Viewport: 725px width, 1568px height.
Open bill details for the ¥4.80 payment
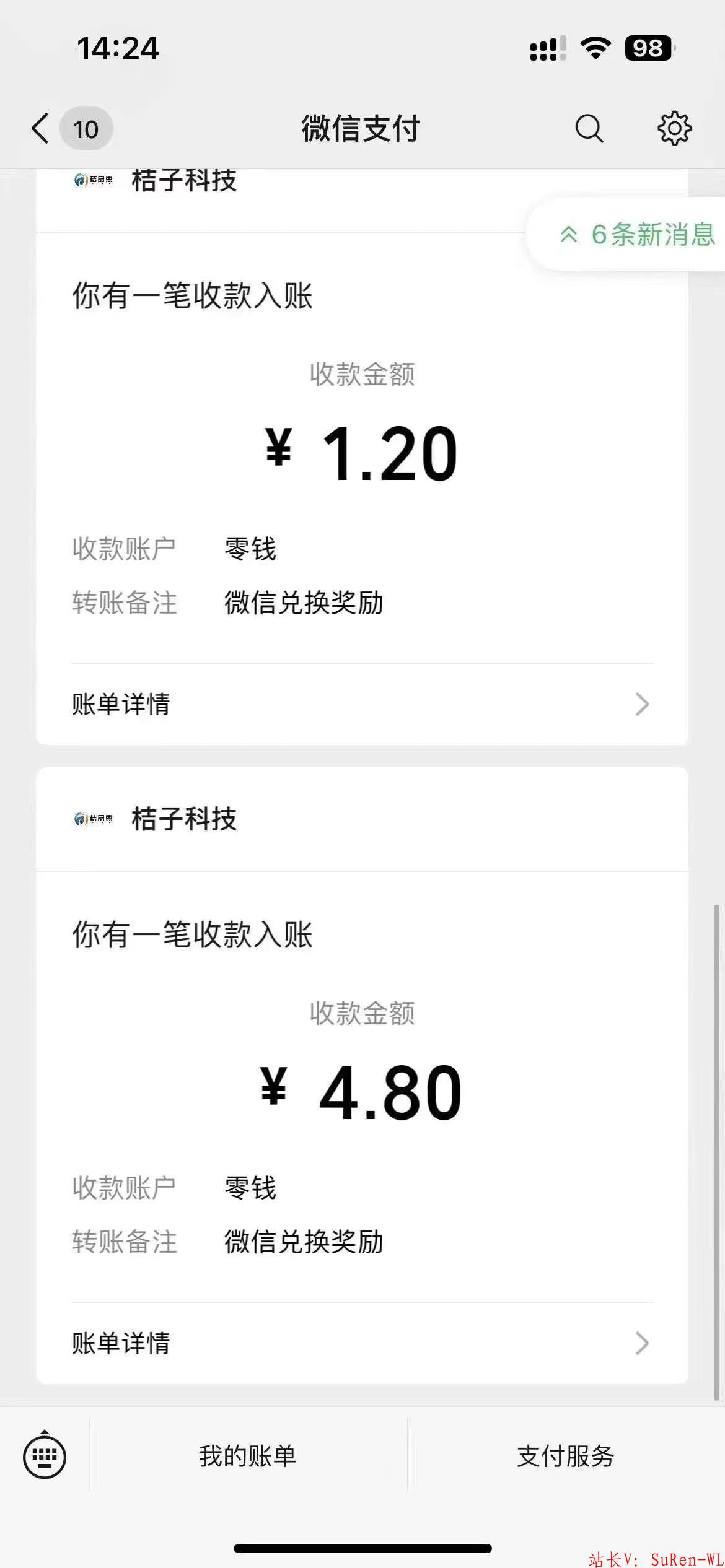tap(362, 1343)
